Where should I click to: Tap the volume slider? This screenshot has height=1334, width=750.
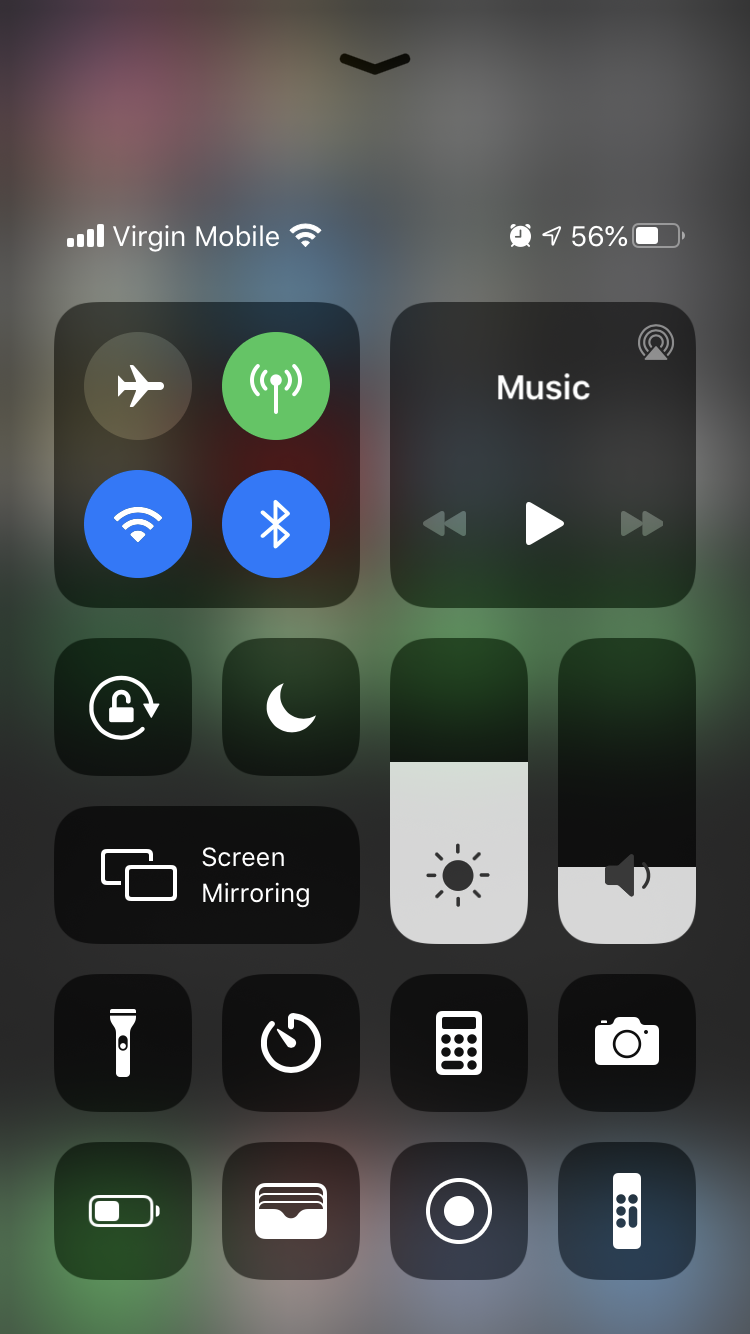627,791
